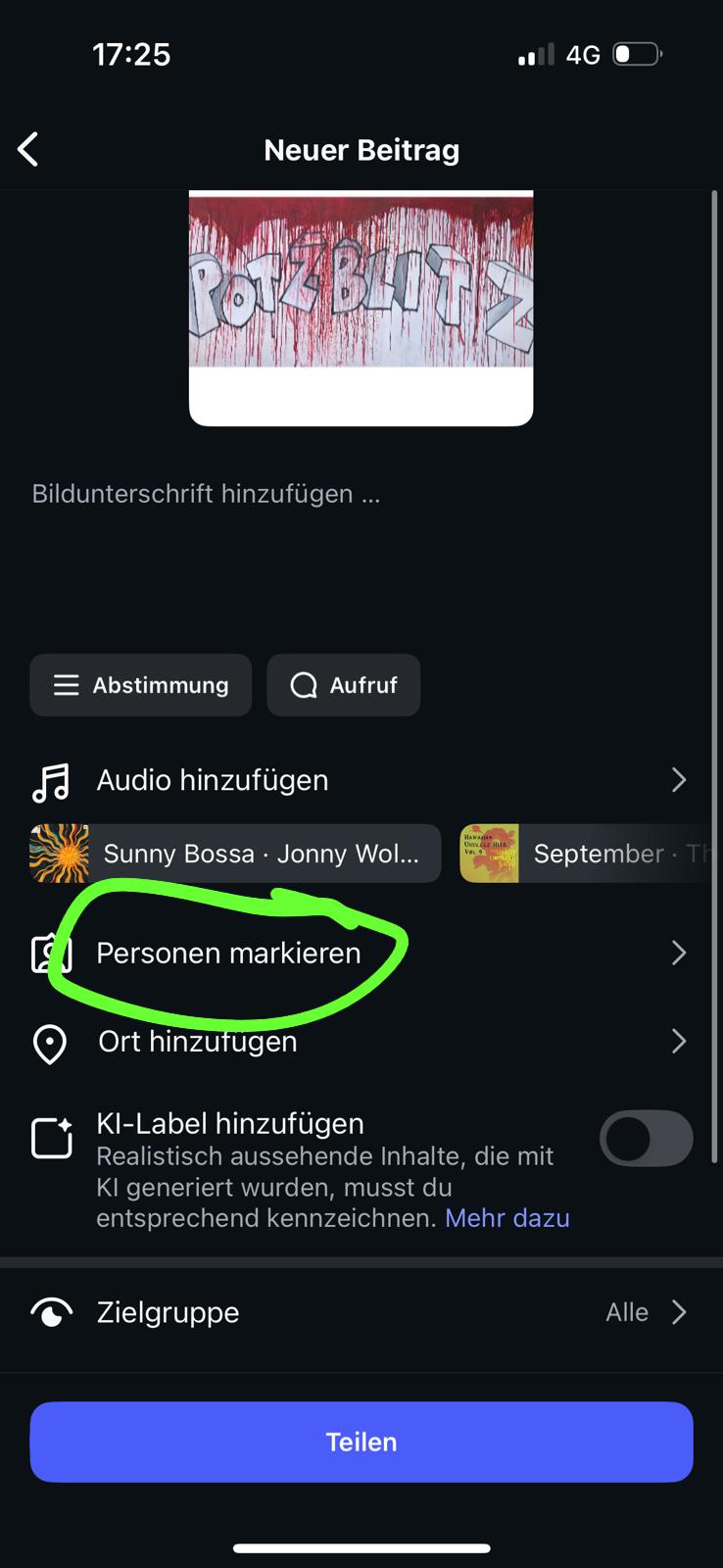Select the Sunny Bossa audio suggestion
The height and width of the screenshot is (1568, 723).
click(x=236, y=854)
